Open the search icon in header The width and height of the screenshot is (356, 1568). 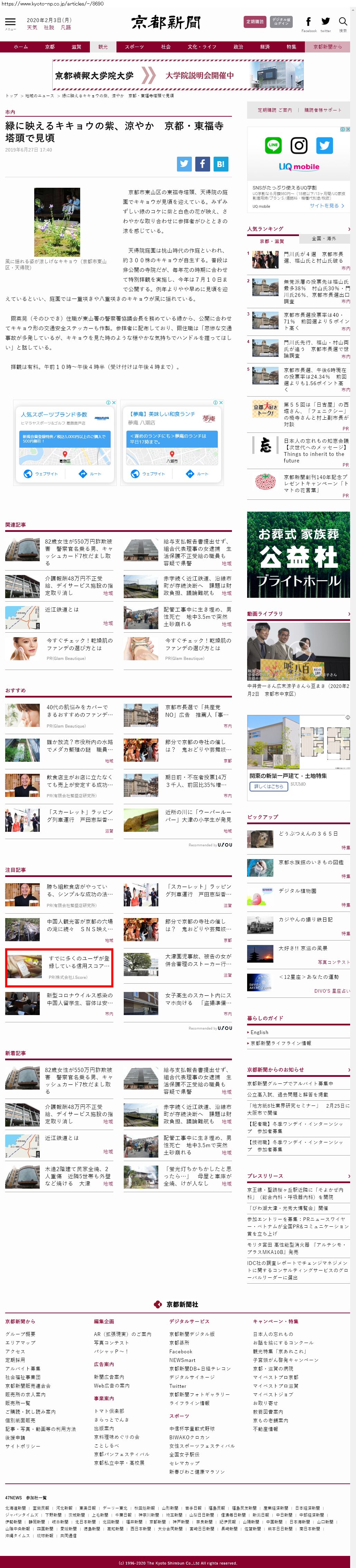pyautogui.click(x=343, y=22)
